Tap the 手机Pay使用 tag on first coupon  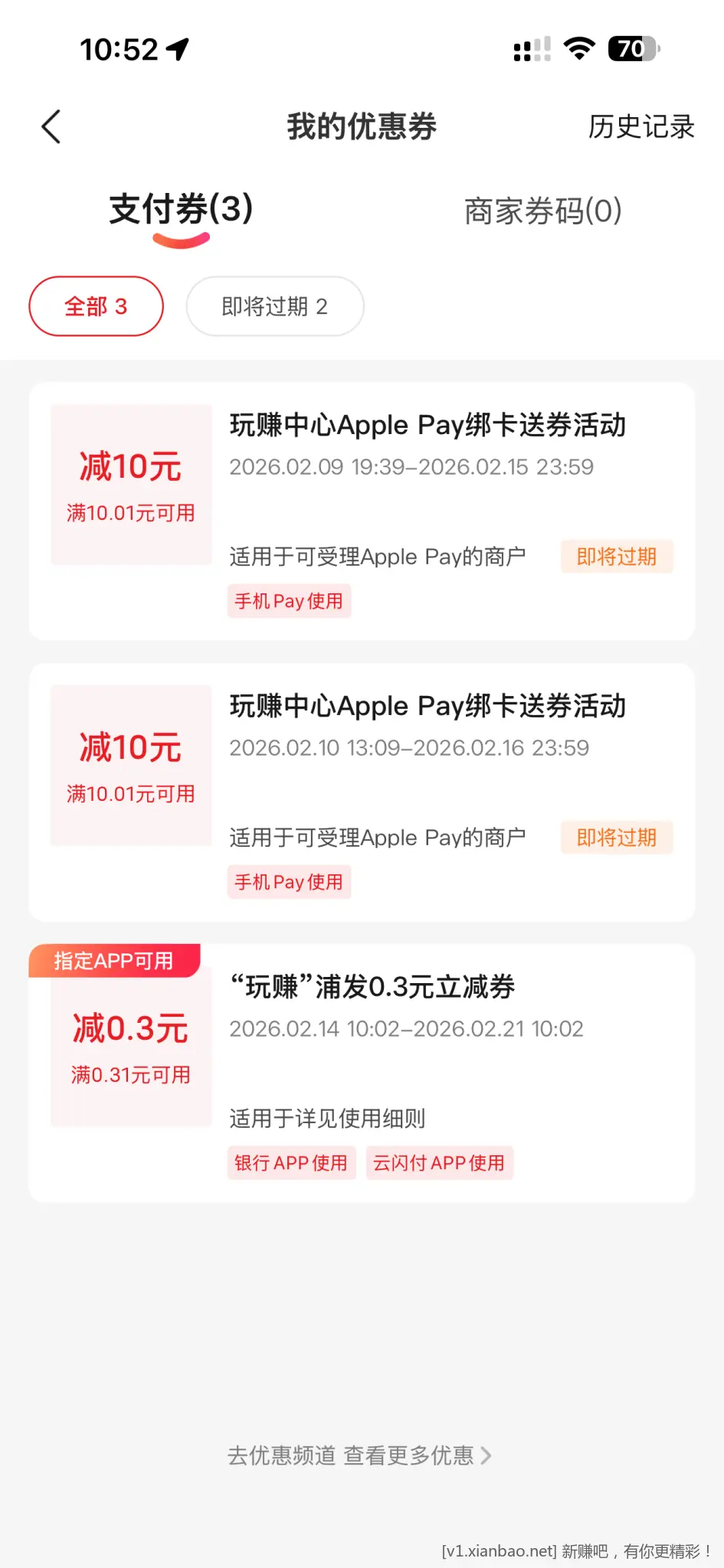pos(289,601)
